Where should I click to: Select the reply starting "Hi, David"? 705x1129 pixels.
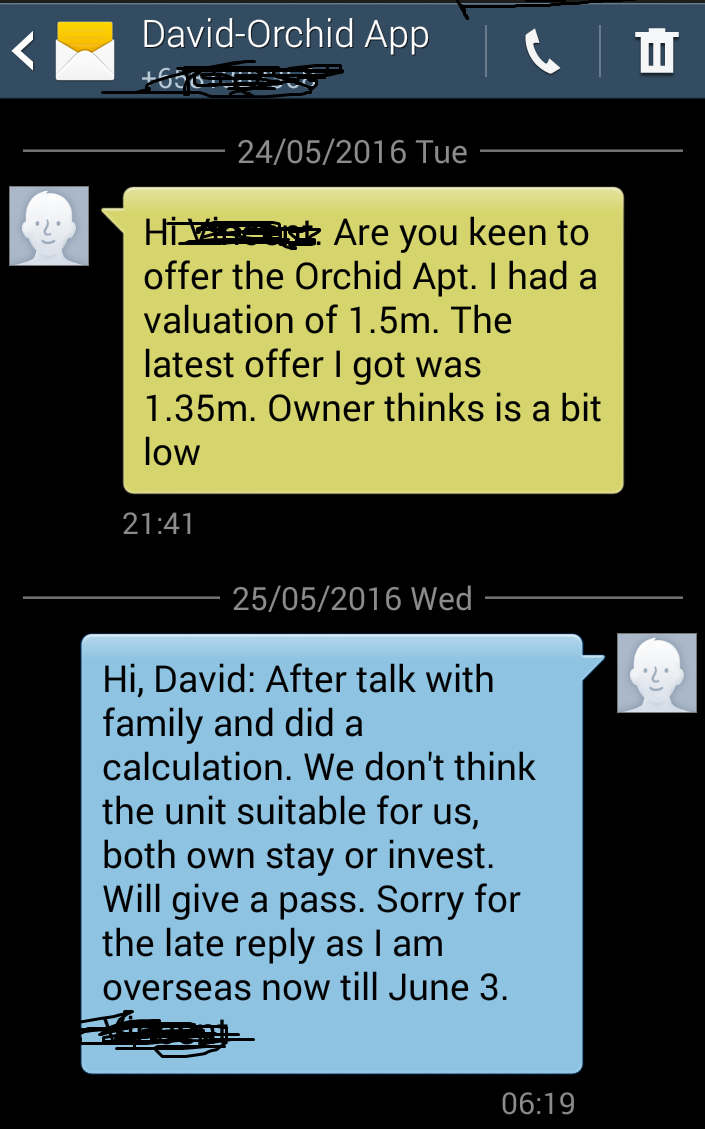click(x=331, y=853)
